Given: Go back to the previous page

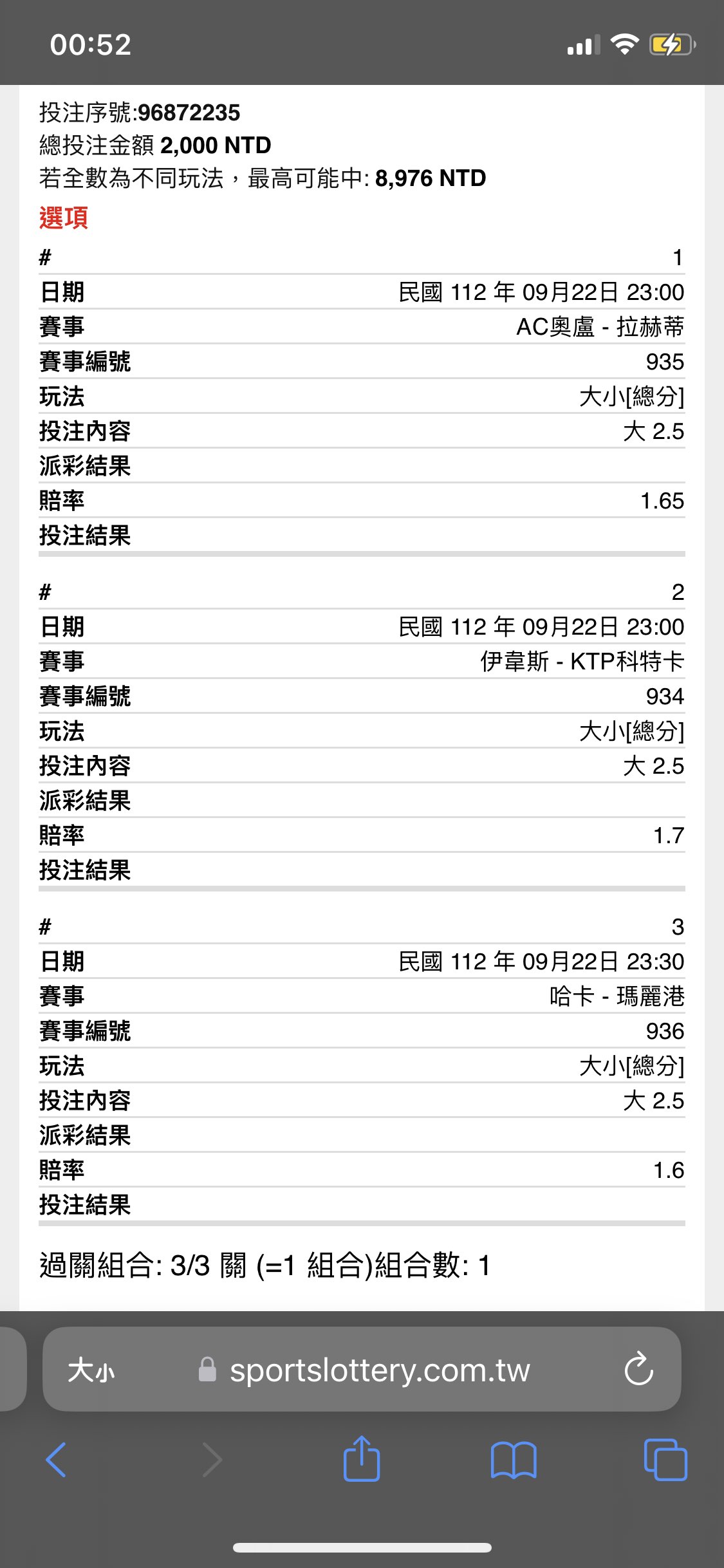Looking at the screenshot, I should coord(57,1460).
